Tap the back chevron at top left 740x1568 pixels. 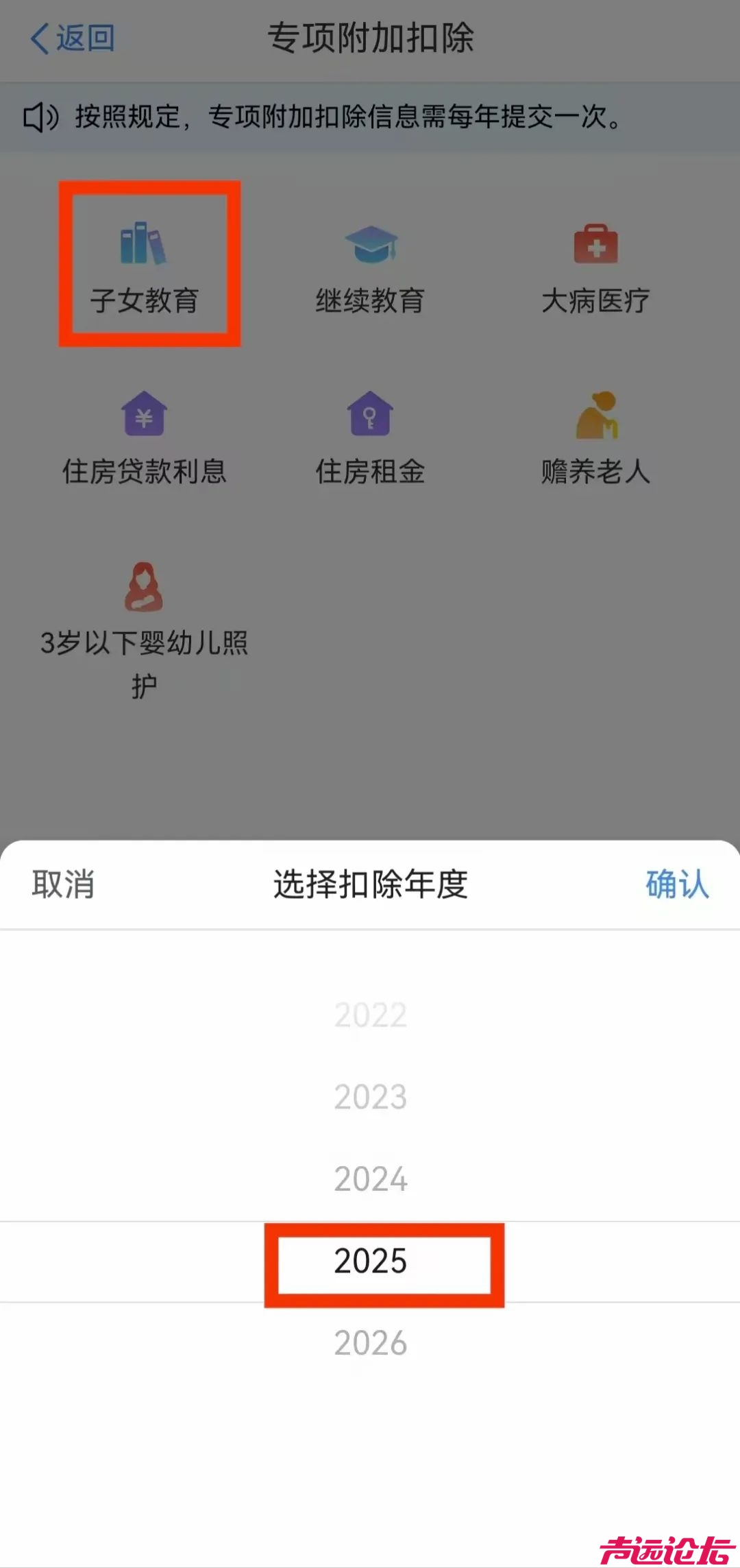[x=39, y=39]
